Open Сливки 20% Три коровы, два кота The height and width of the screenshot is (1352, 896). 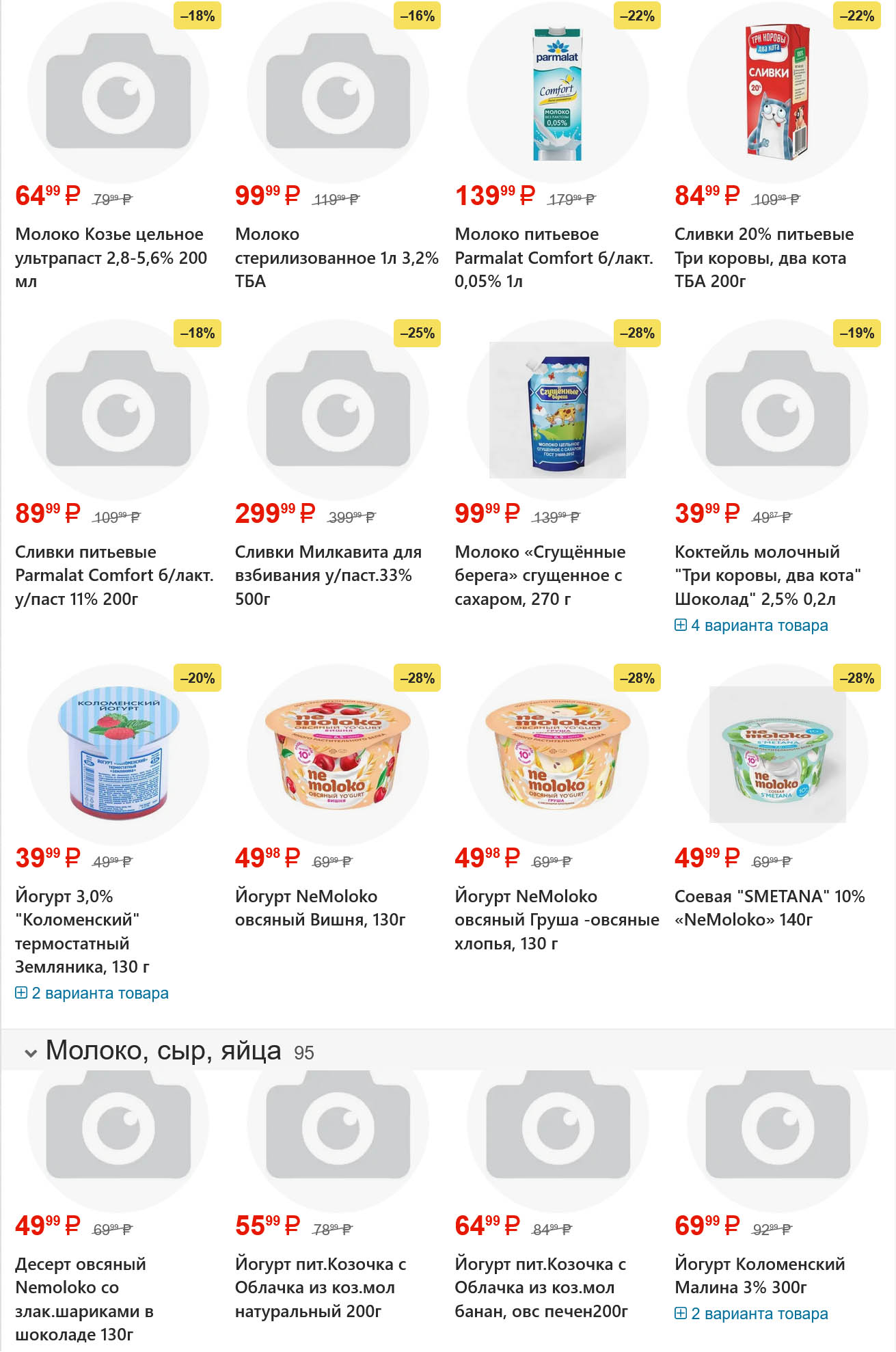763,257
